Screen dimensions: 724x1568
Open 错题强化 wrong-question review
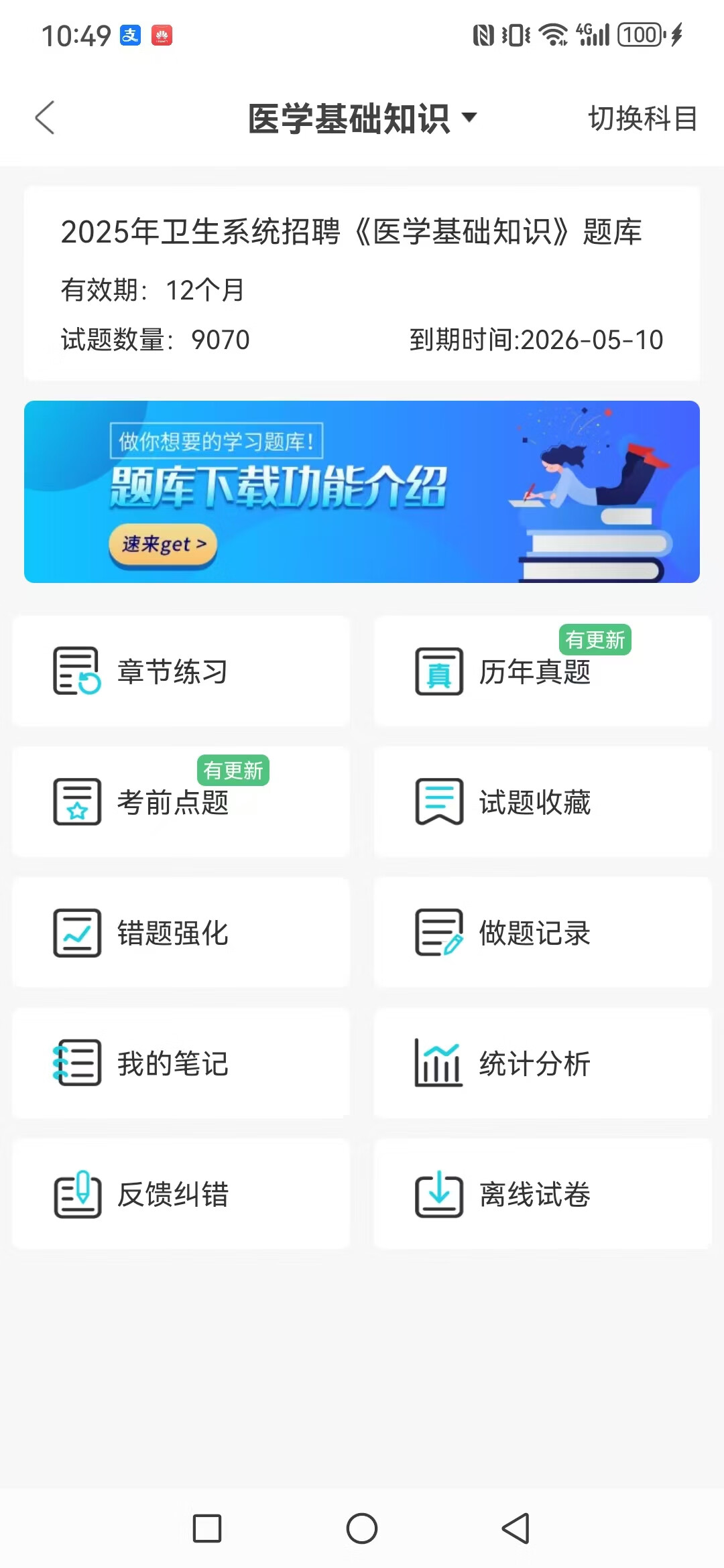coord(181,932)
